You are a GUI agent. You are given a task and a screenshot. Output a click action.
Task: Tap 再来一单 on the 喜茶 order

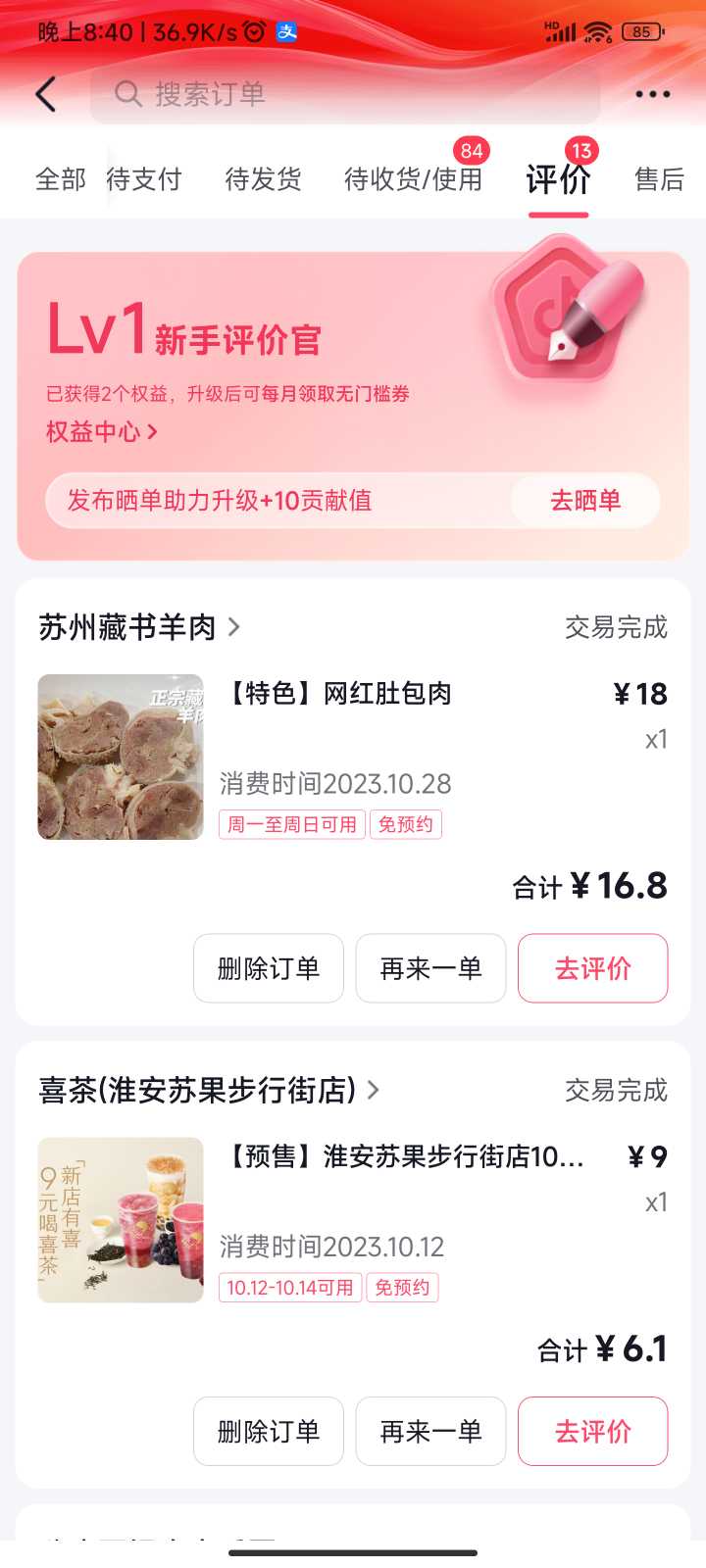click(430, 1432)
